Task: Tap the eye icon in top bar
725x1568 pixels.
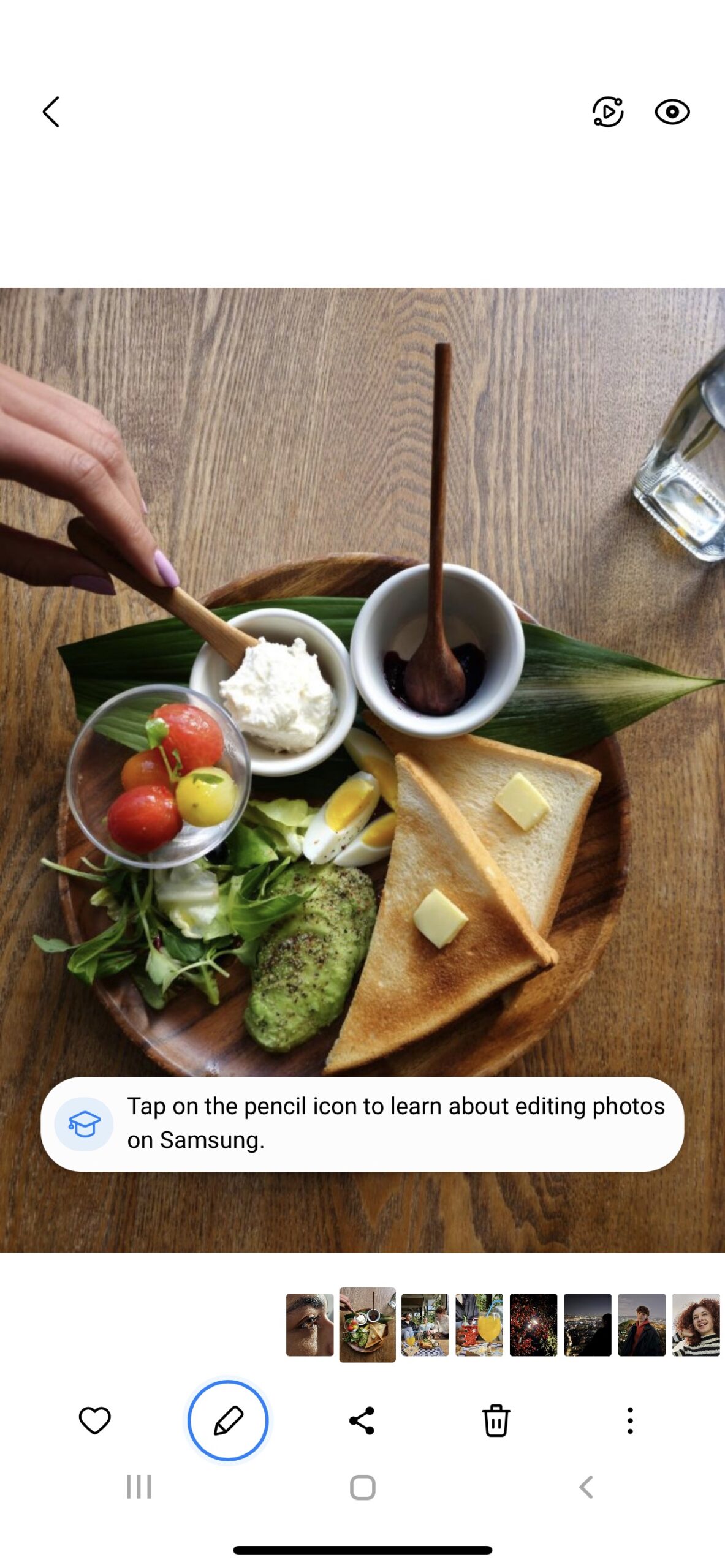Action: pos(672,112)
